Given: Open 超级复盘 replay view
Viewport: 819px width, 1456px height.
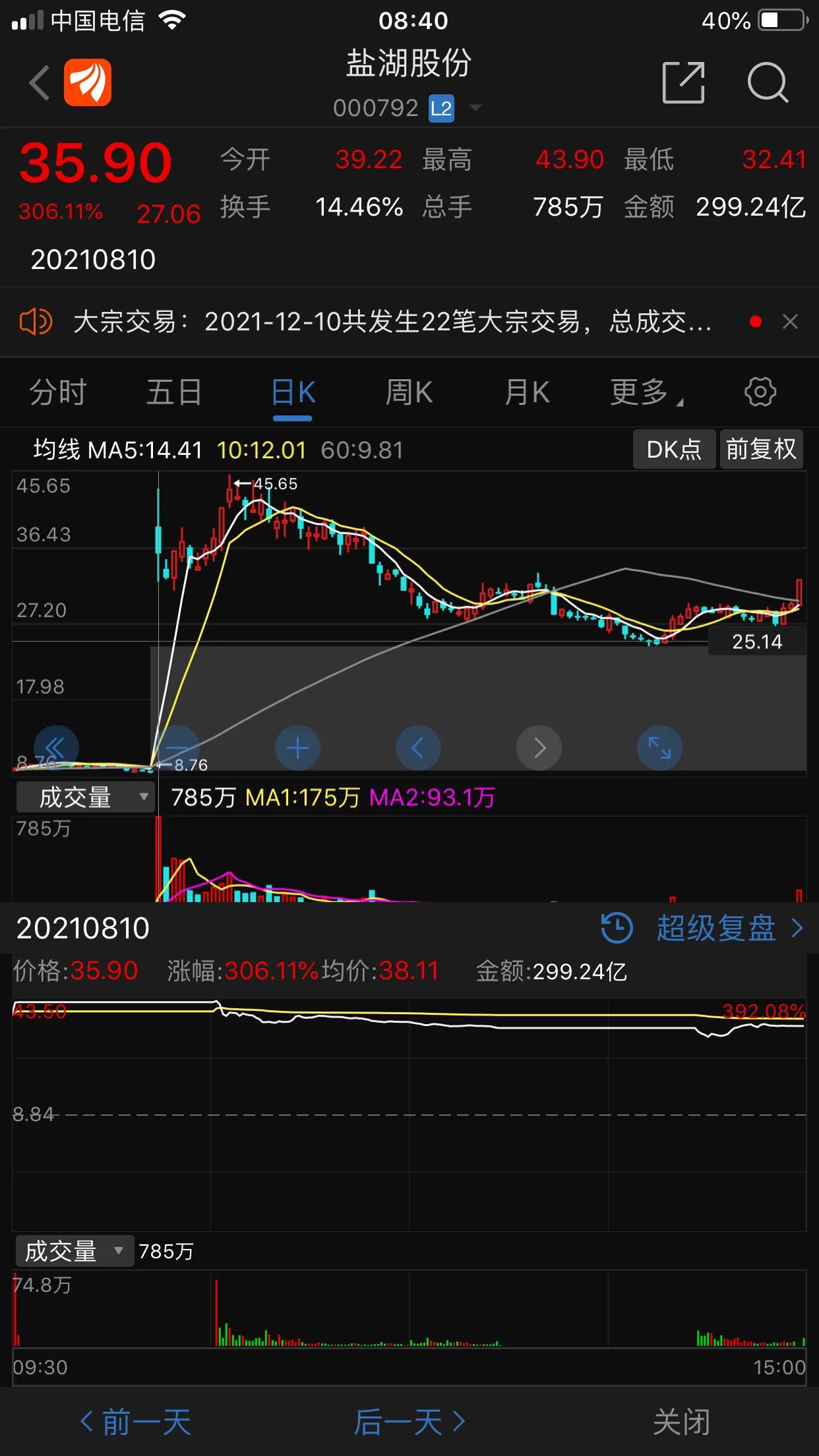Looking at the screenshot, I should click(x=719, y=929).
